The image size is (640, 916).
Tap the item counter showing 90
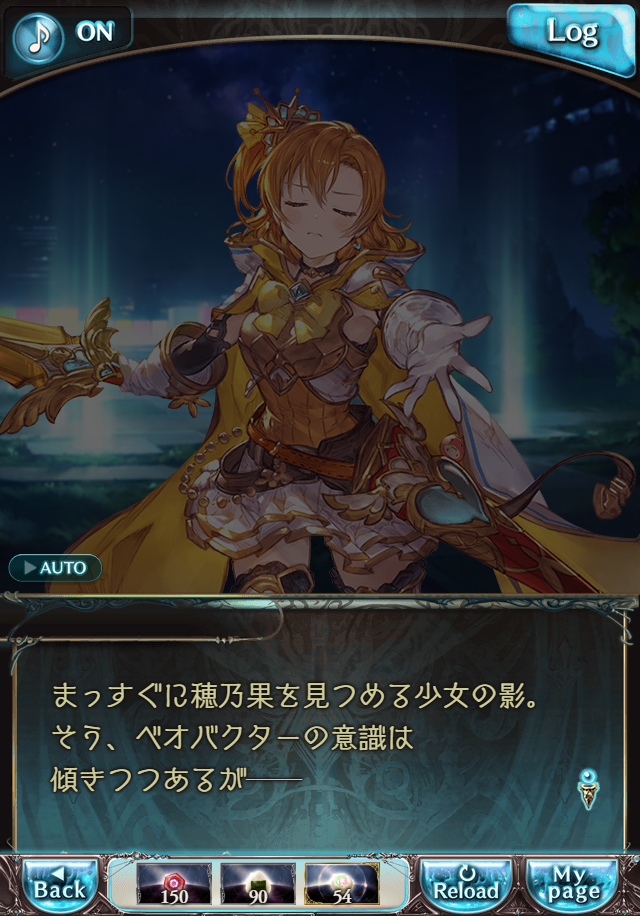(x=257, y=884)
